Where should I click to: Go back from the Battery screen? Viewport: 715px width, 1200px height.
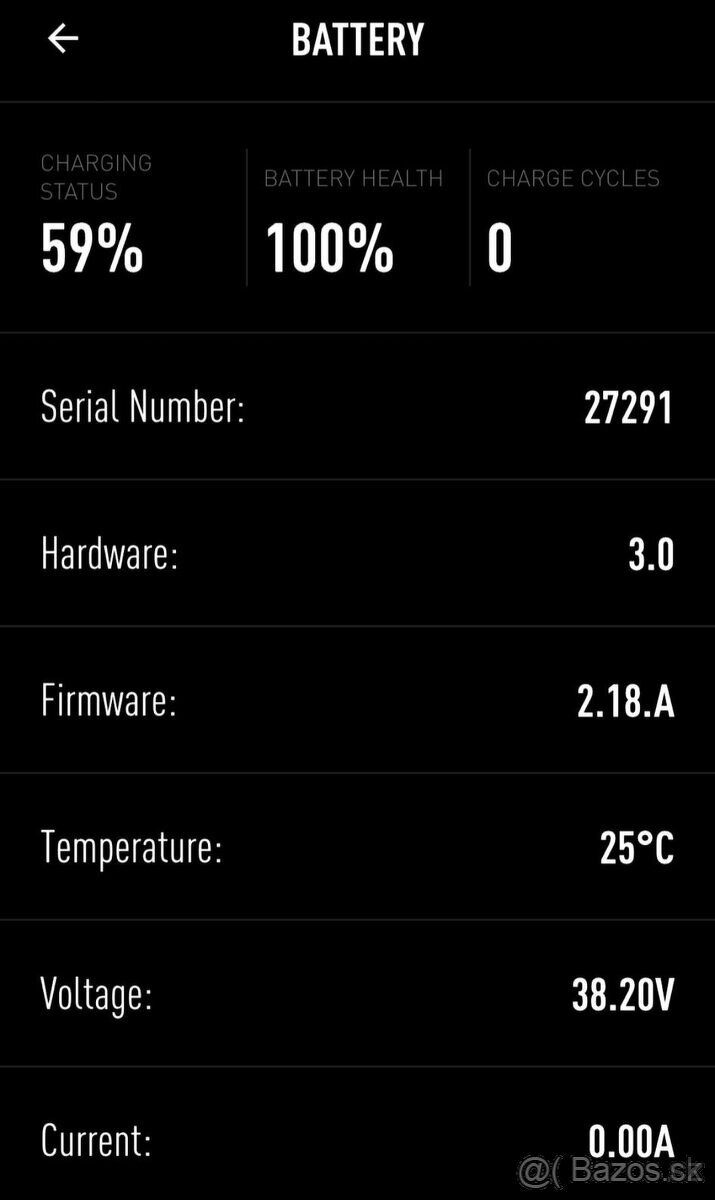(x=63, y=39)
